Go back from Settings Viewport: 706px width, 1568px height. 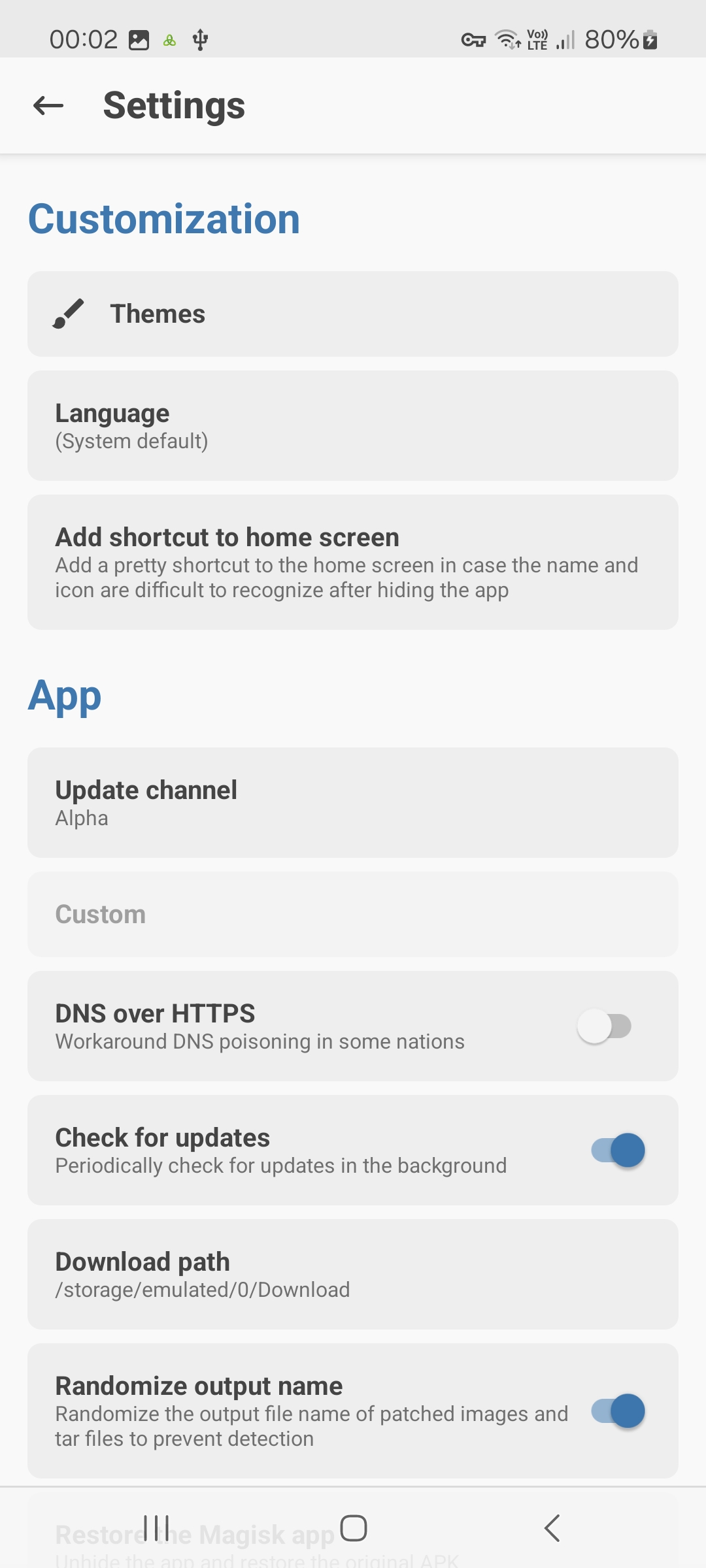click(x=48, y=105)
